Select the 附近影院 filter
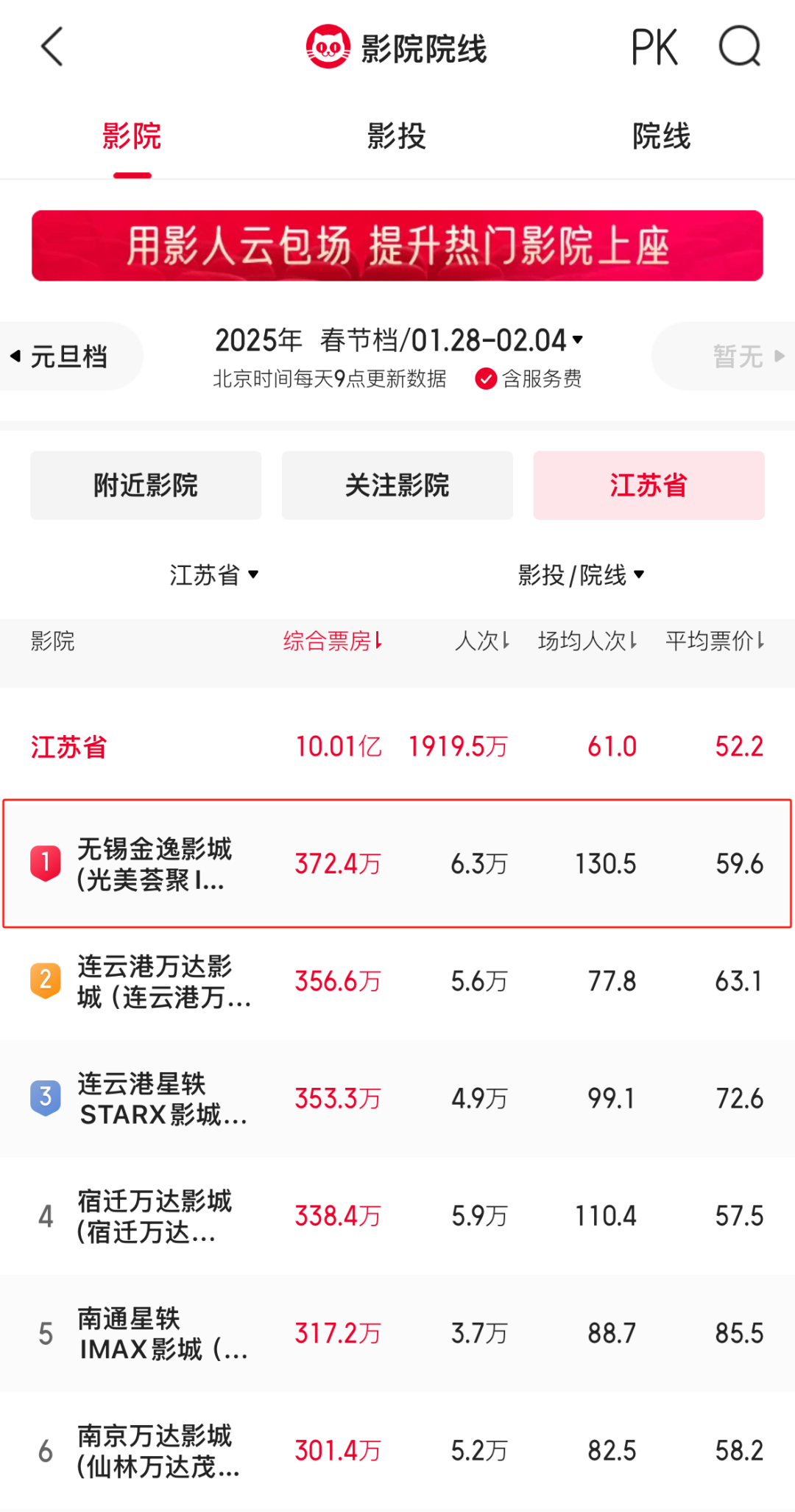795x1512 pixels. pos(146,485)
